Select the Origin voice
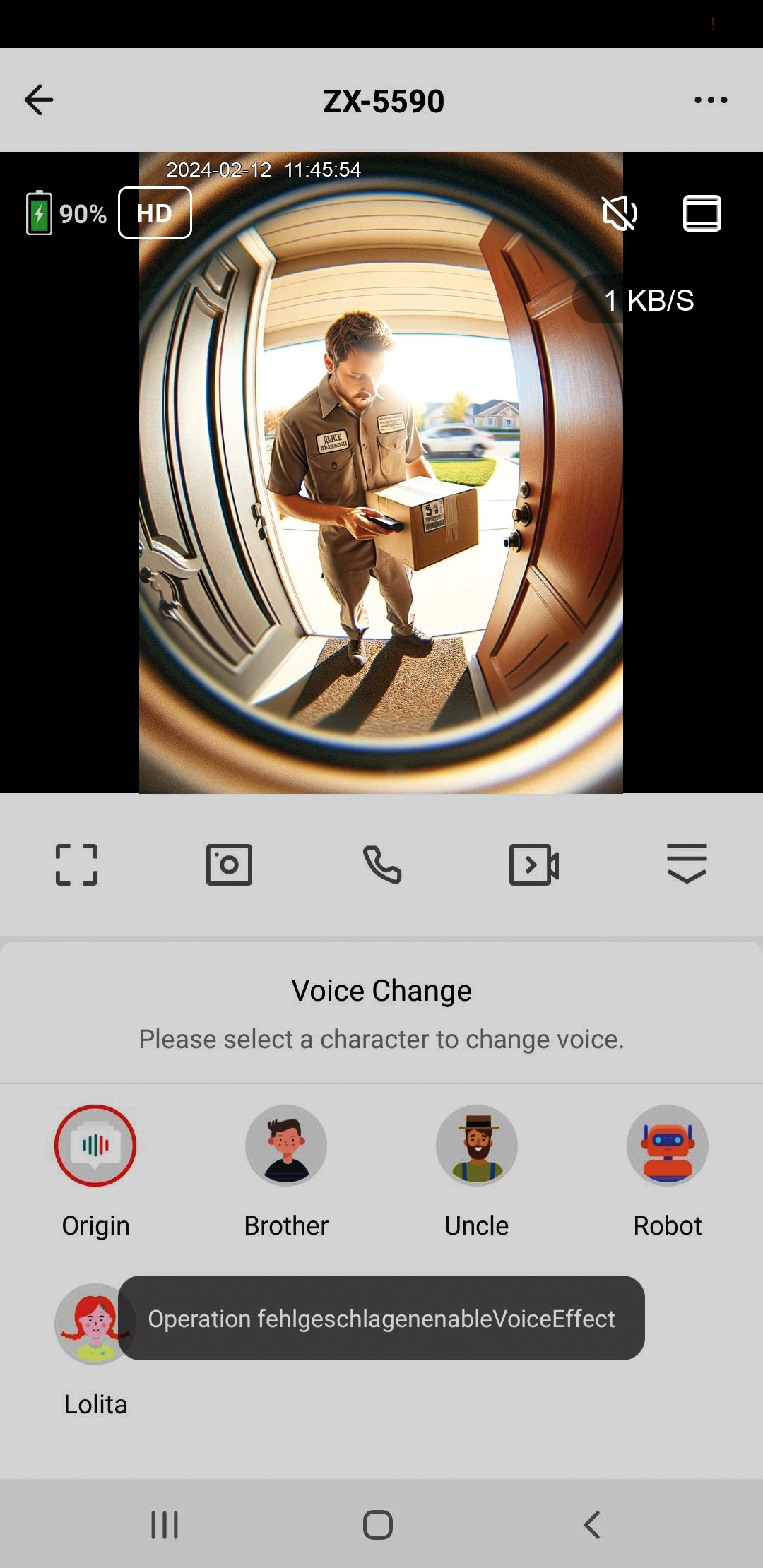 95,1146
